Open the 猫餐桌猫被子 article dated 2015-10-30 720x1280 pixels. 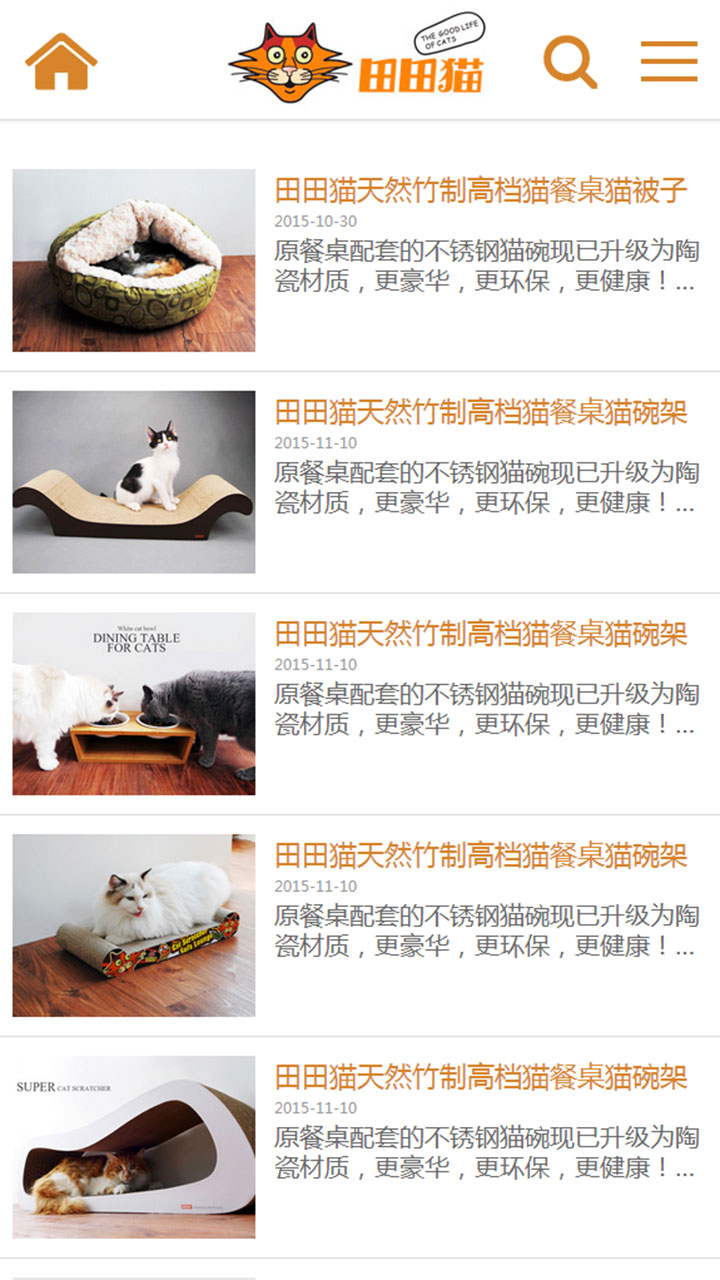[x=481, y=190]
